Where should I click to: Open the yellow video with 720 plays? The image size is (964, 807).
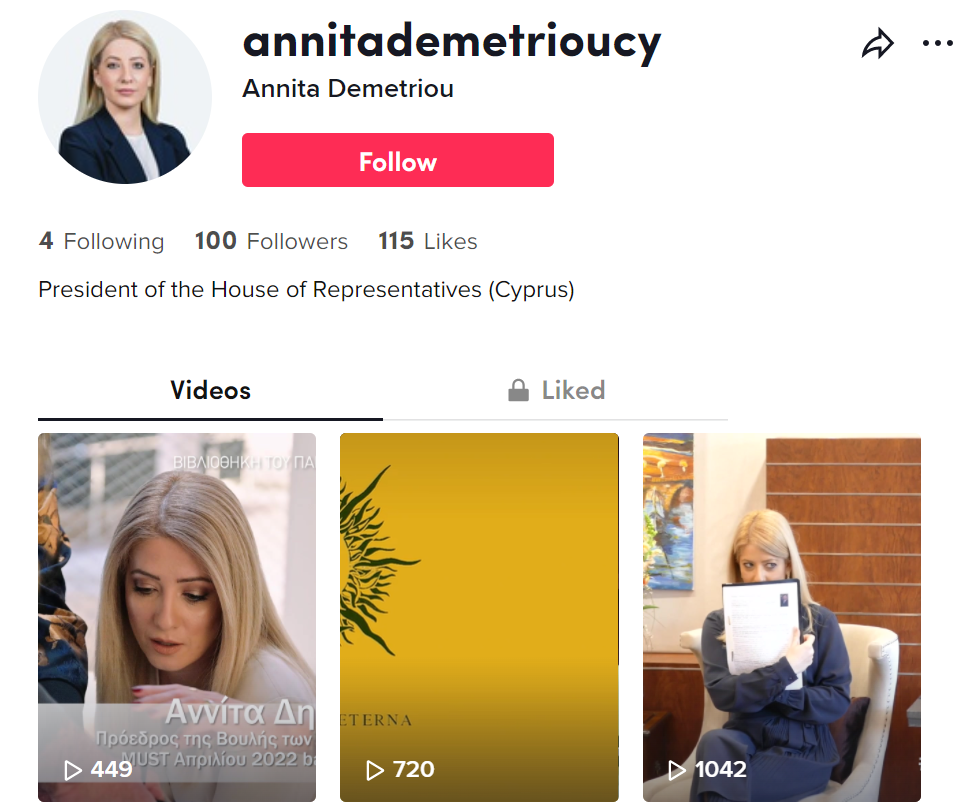tap(479, 616)
